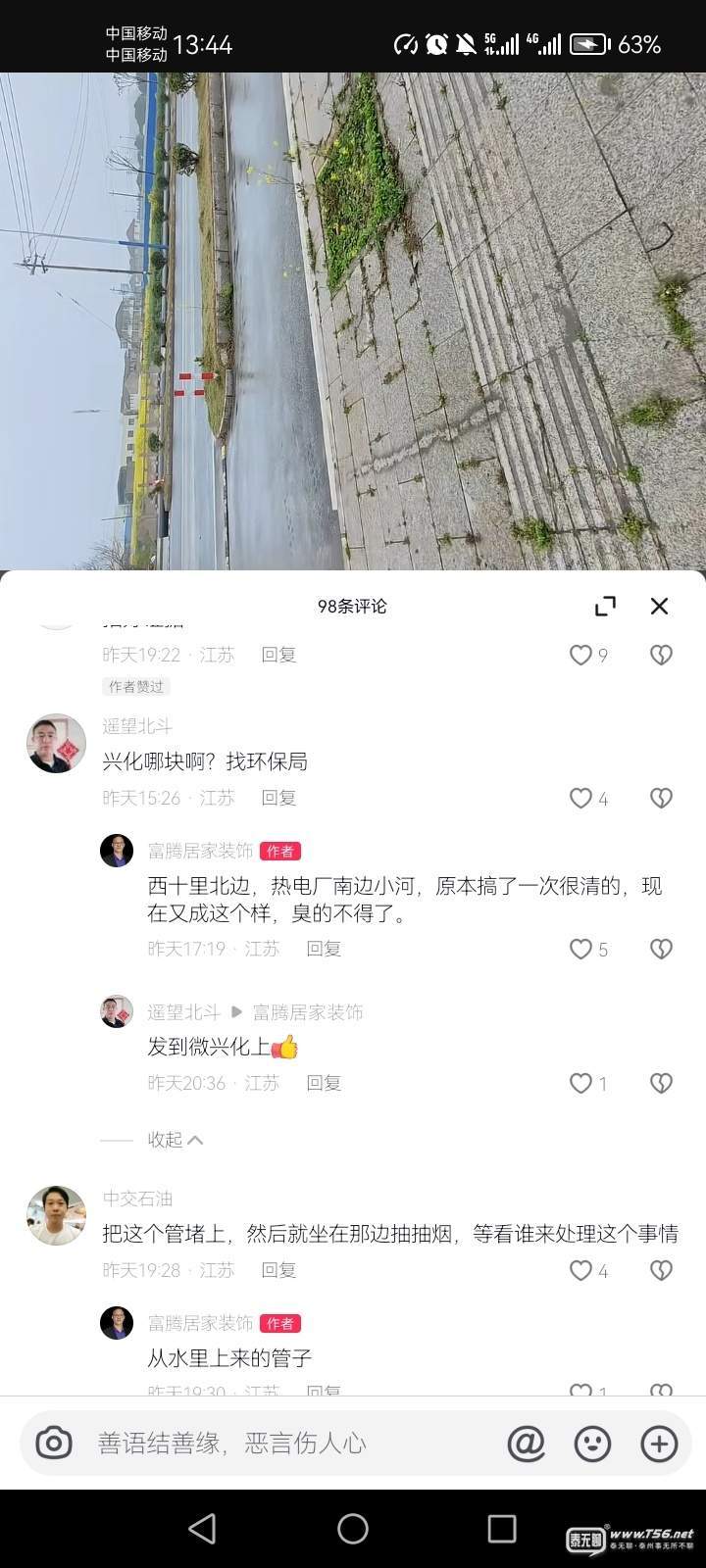Screen dimensions: 706x1568
Task: Go back with system navigation
Action: click(202, 1529)
